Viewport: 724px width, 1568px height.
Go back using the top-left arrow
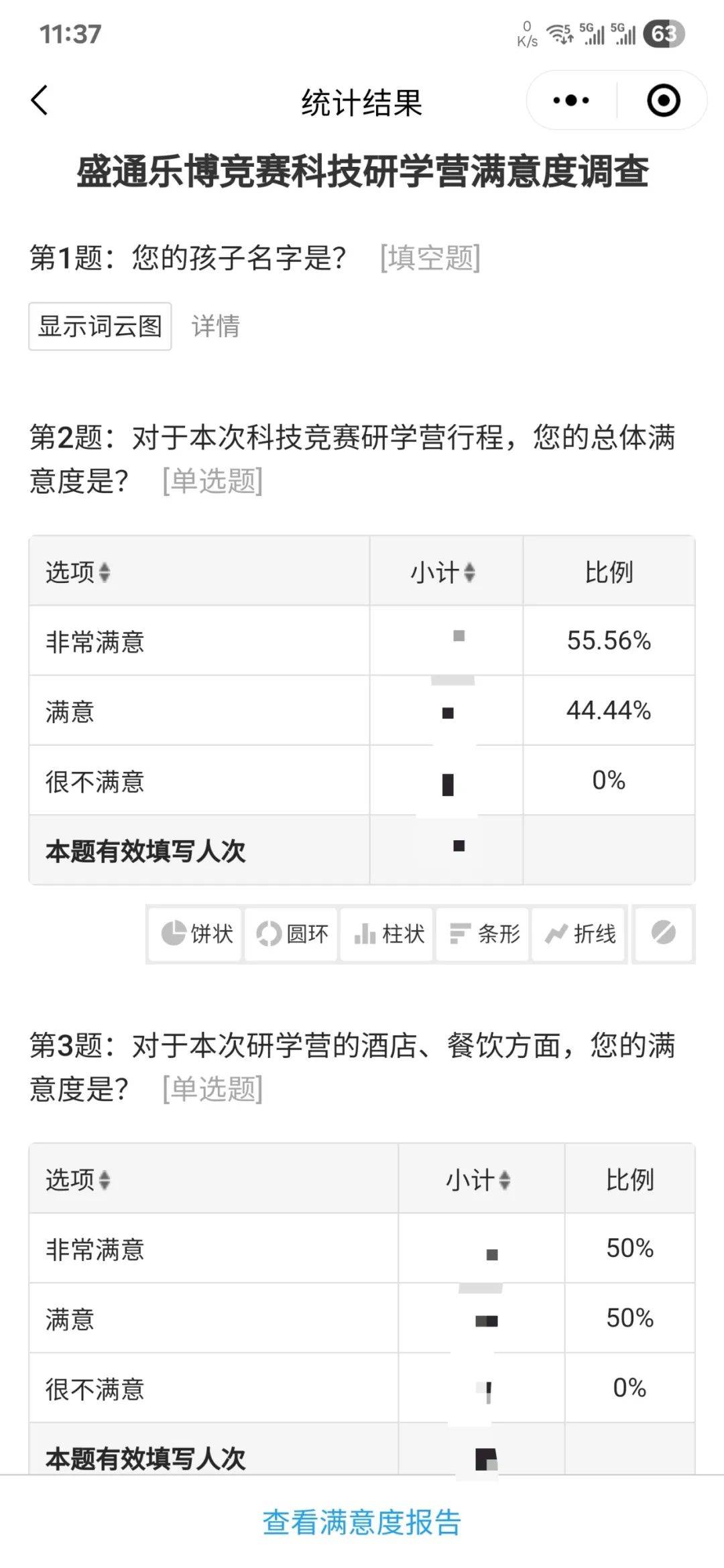40,101
